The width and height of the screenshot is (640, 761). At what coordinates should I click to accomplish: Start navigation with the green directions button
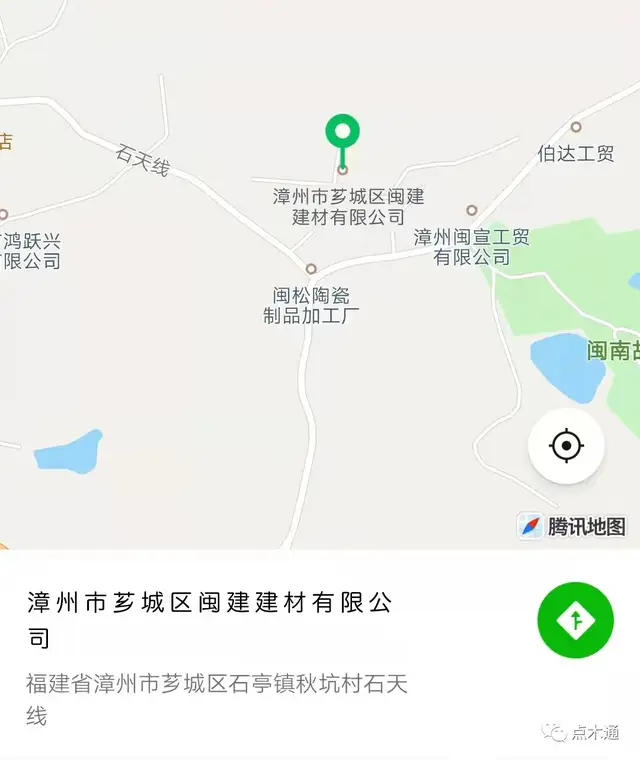pos(575,621)
